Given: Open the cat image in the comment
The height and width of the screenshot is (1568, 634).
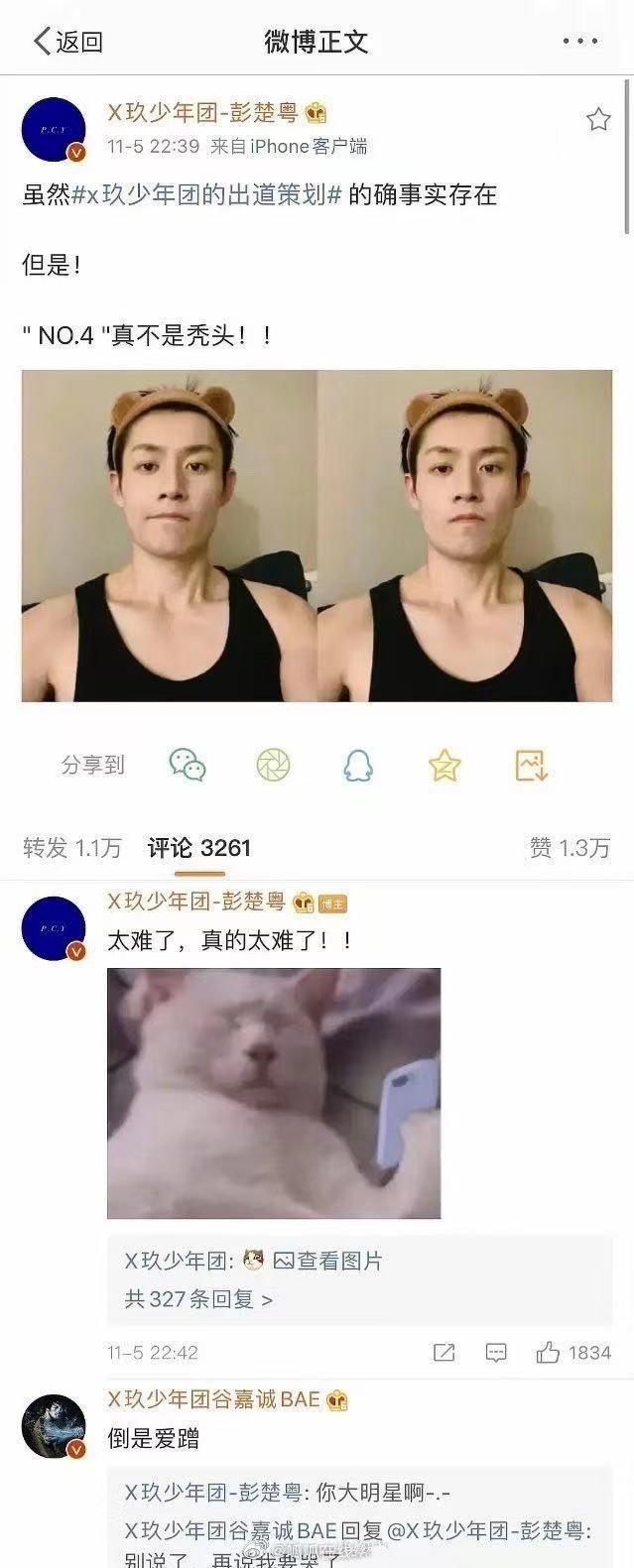Looking at the screenshot, I should point(273,1093).
